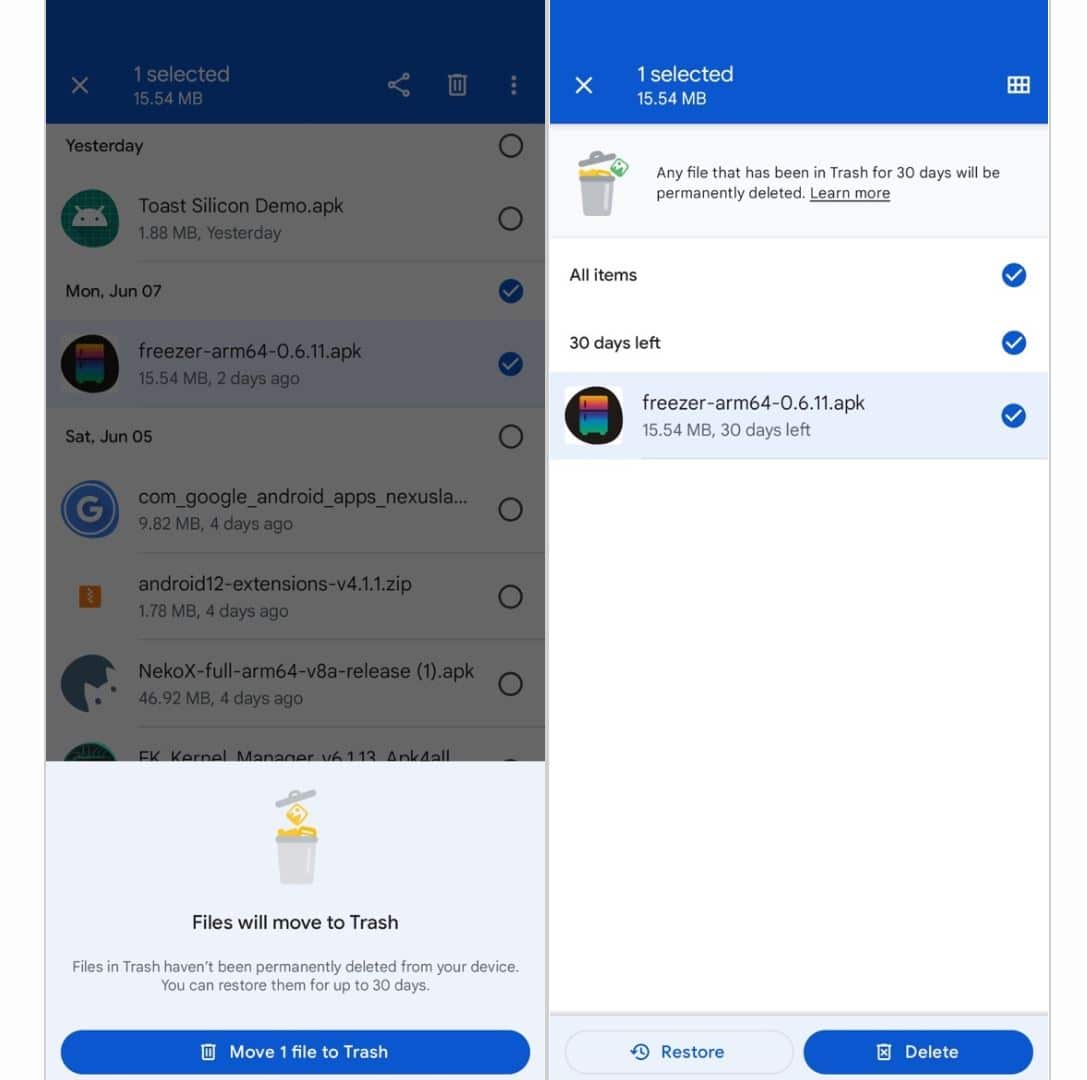
Task: Confirm Move 1 file to Trash
Action: click(x=295, y=1051)
